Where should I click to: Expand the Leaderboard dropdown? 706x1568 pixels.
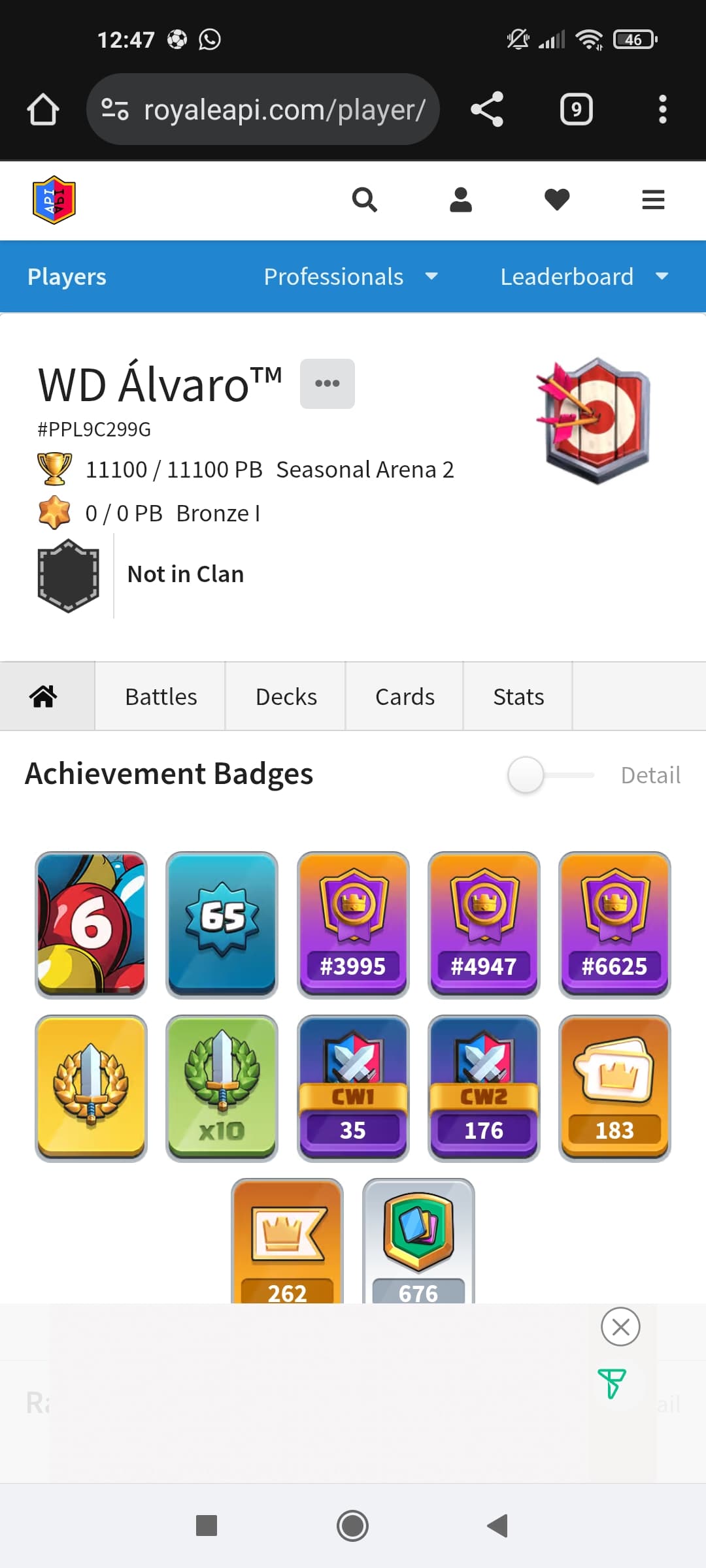pos(584,276)
